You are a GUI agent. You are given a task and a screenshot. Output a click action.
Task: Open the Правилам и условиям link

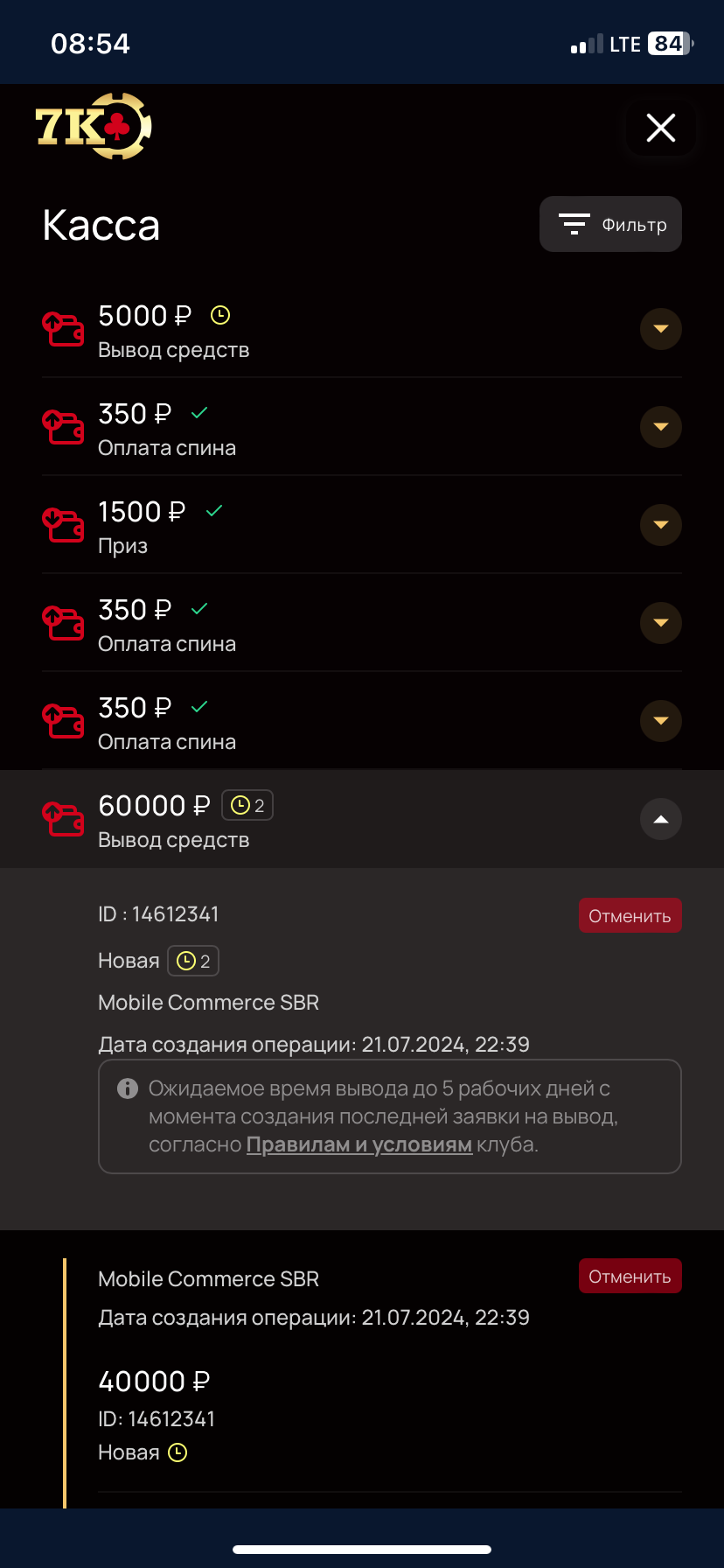point(359,1144)
